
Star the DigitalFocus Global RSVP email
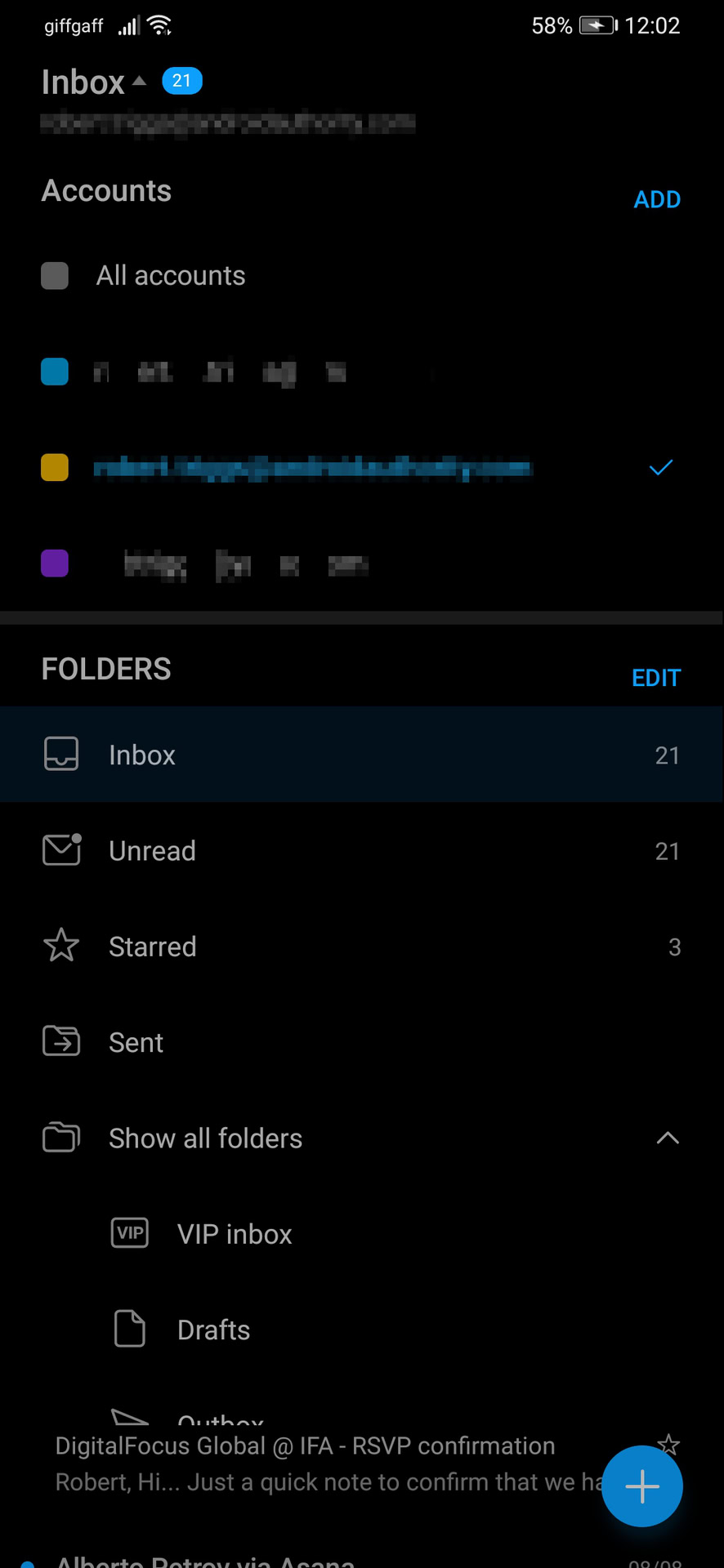point(668,1444)
